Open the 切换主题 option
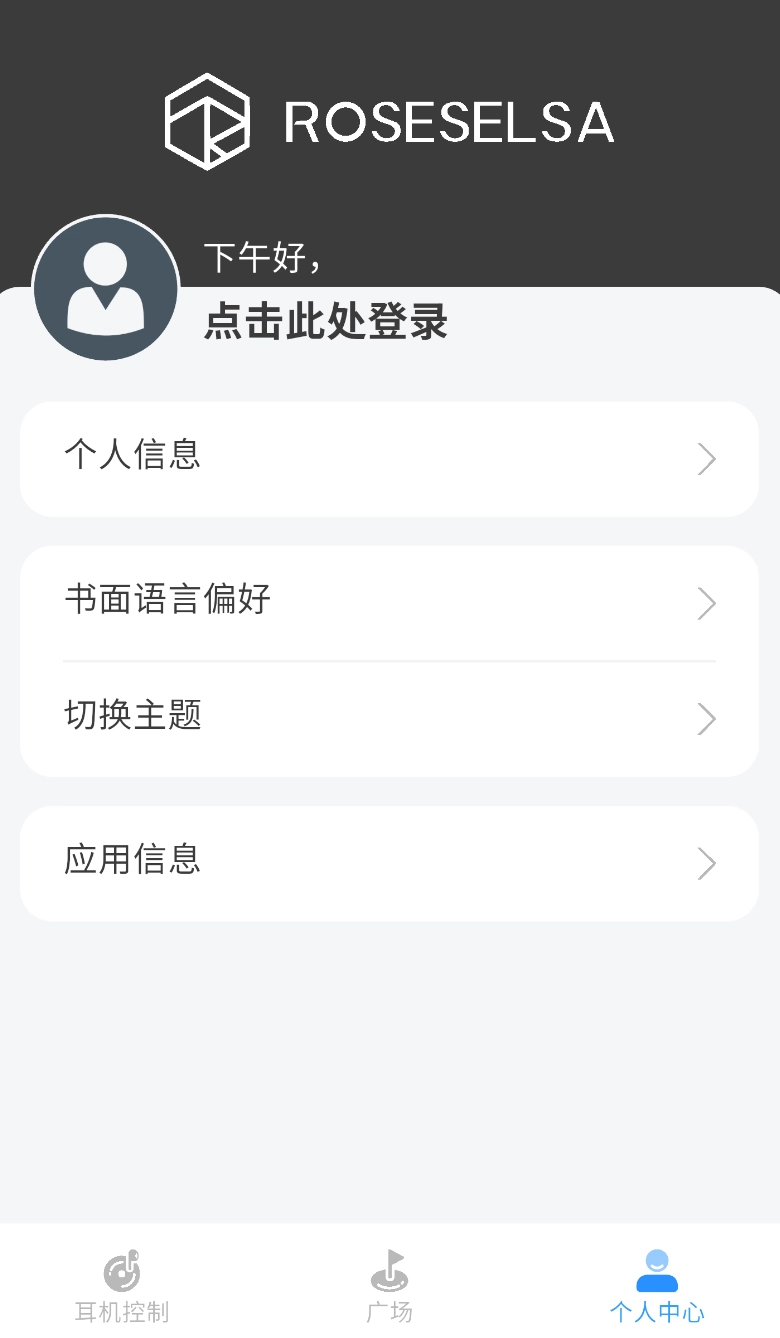The image size is (780, 1338). click(x=389, y=718)
